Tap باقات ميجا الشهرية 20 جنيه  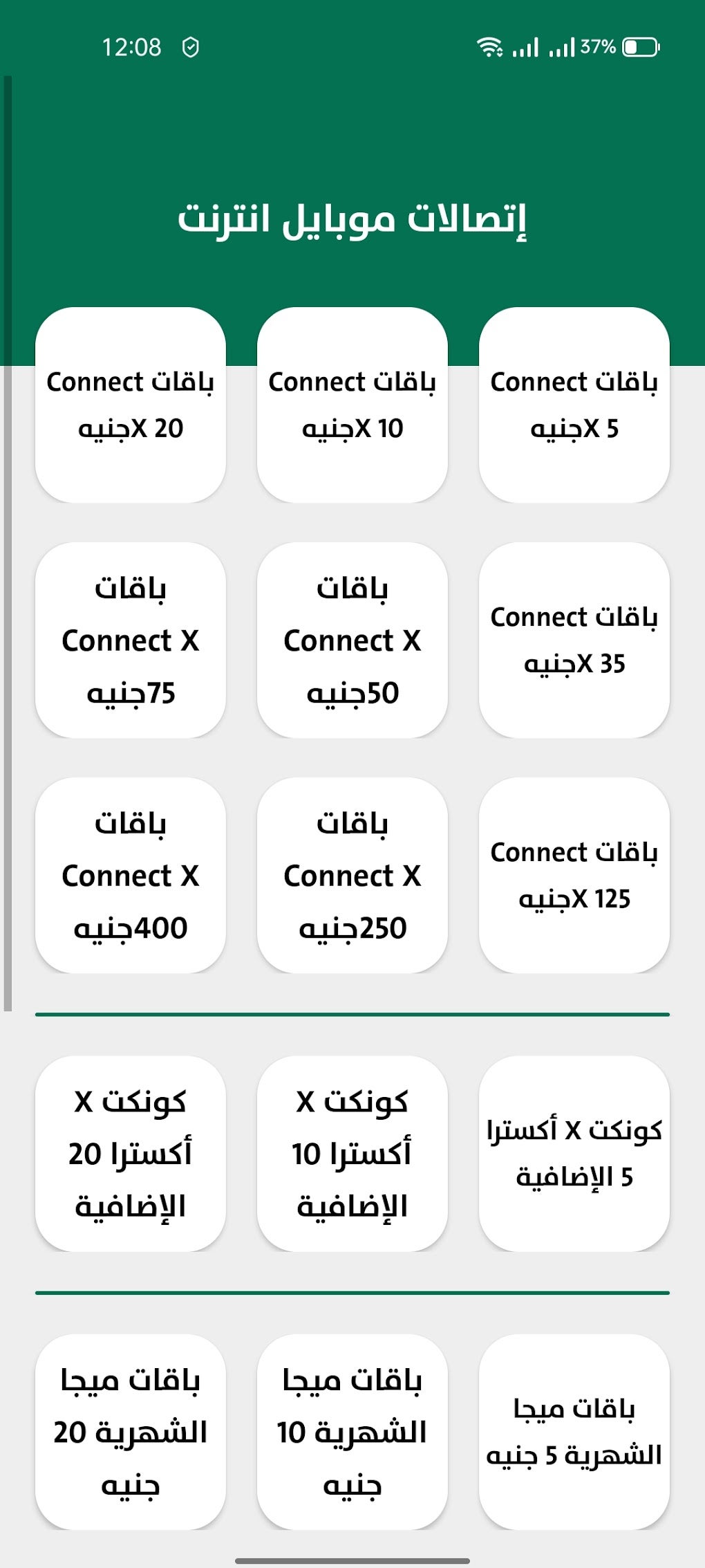tap(130, 1432)
